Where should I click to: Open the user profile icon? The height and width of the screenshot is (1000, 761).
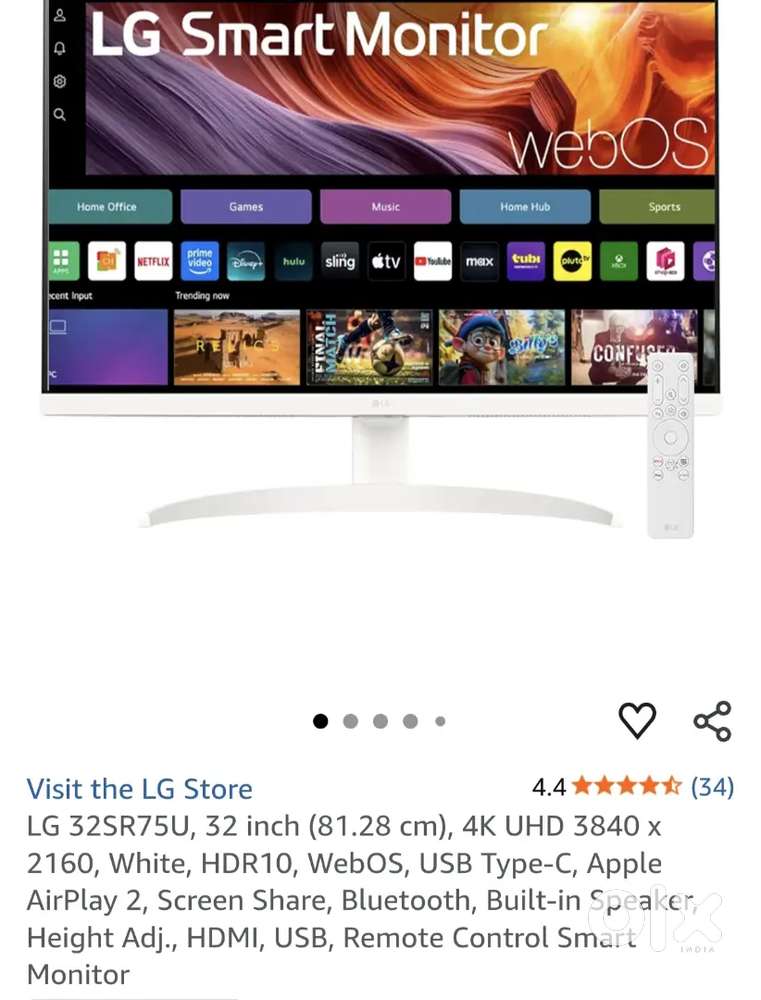(x=60, y=16)
